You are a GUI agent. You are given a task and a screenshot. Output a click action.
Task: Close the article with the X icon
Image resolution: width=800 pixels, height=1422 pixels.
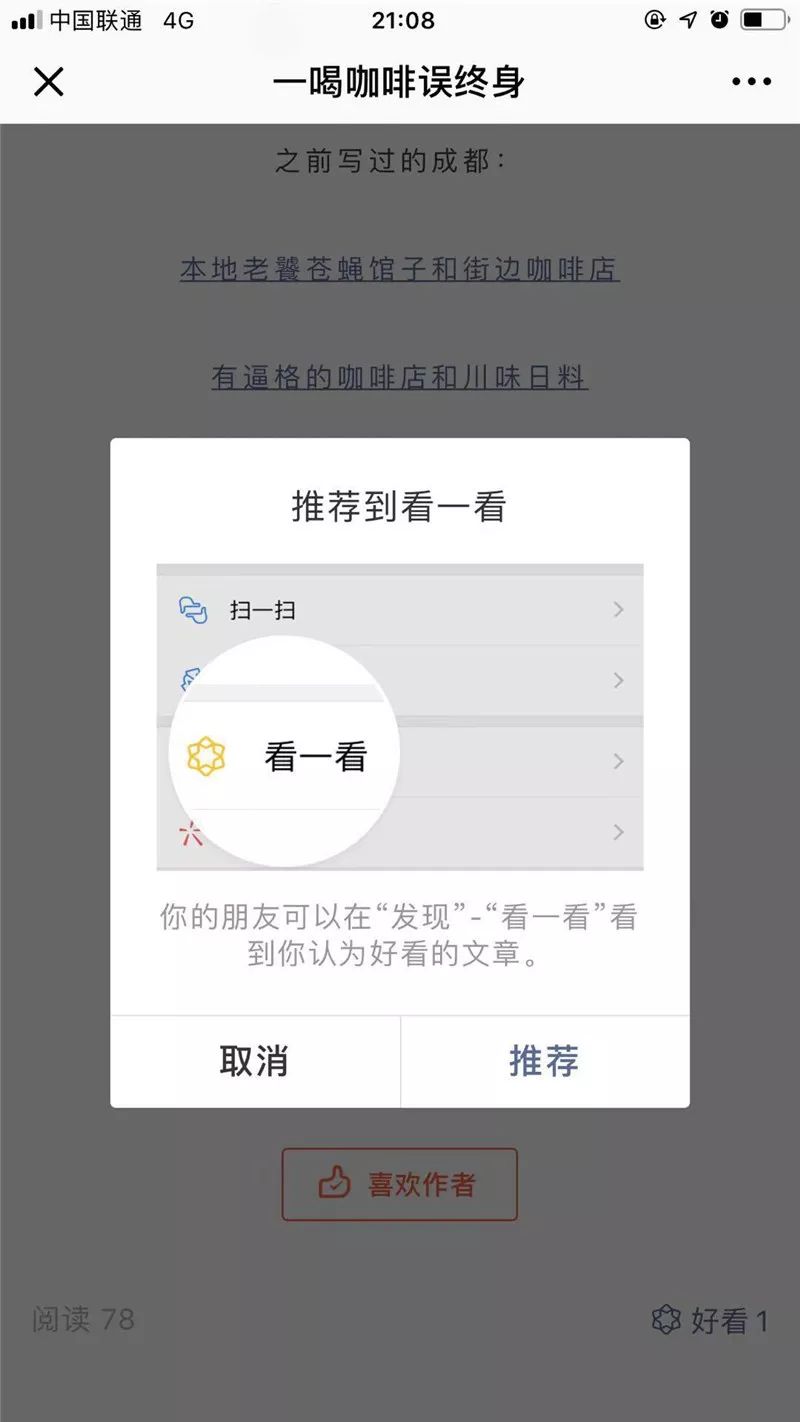coord(48,82)
